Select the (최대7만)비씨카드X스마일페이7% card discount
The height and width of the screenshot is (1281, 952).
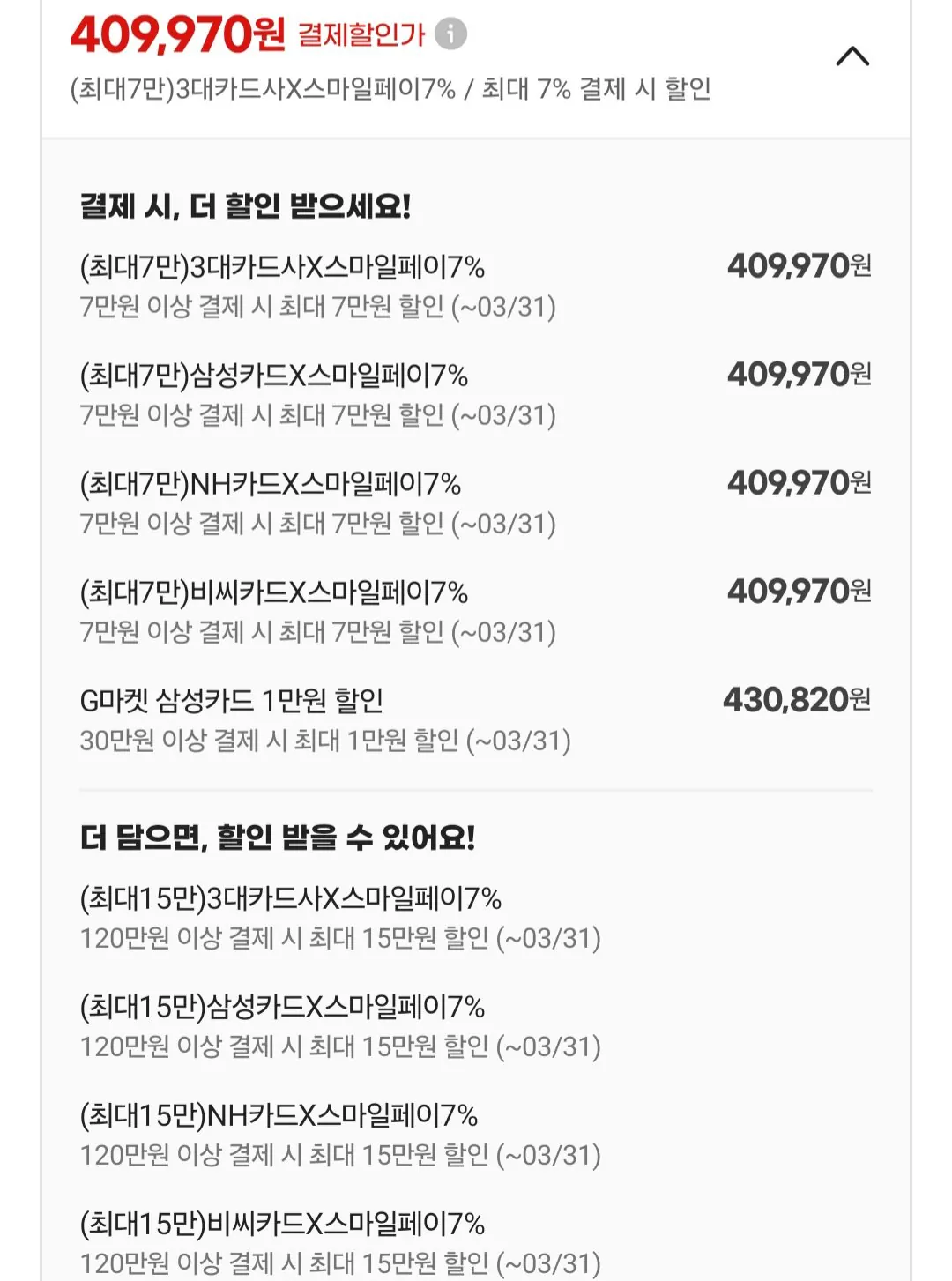coord(271,590)
